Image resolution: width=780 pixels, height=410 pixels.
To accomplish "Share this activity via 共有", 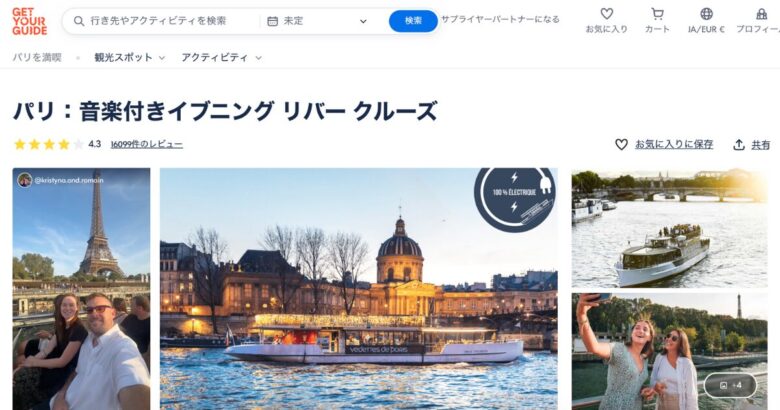I will [x=751, y=144].
